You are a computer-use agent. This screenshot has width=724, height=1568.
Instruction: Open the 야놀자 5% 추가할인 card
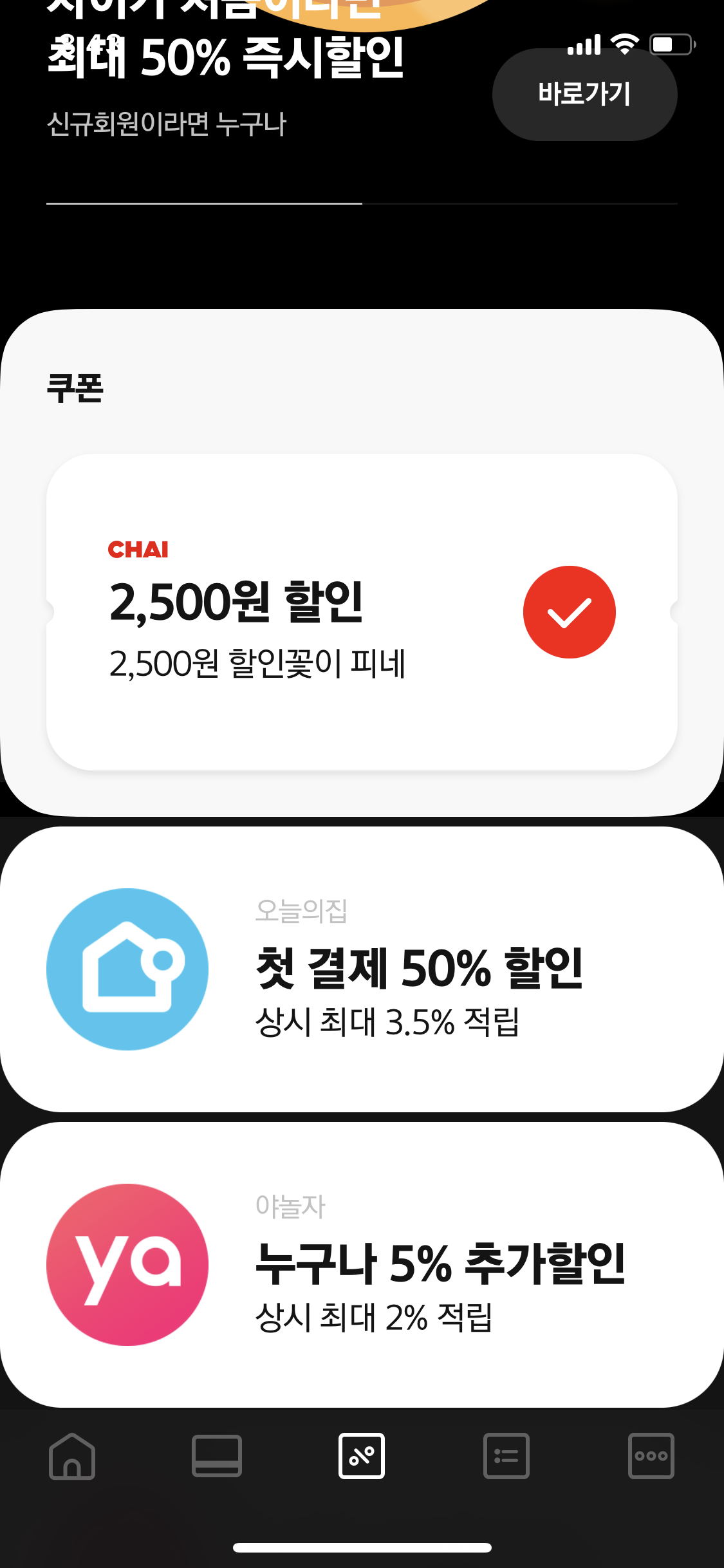click(362, 1264)
